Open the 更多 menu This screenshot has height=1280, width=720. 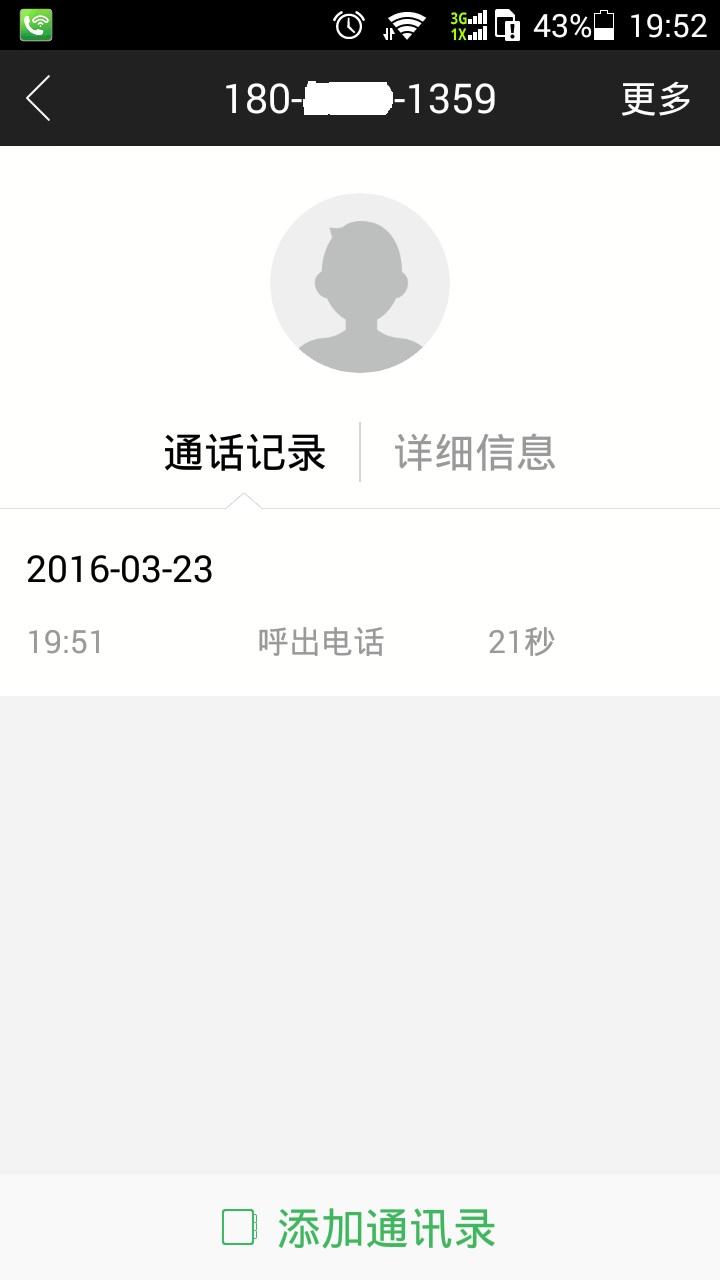656,99
